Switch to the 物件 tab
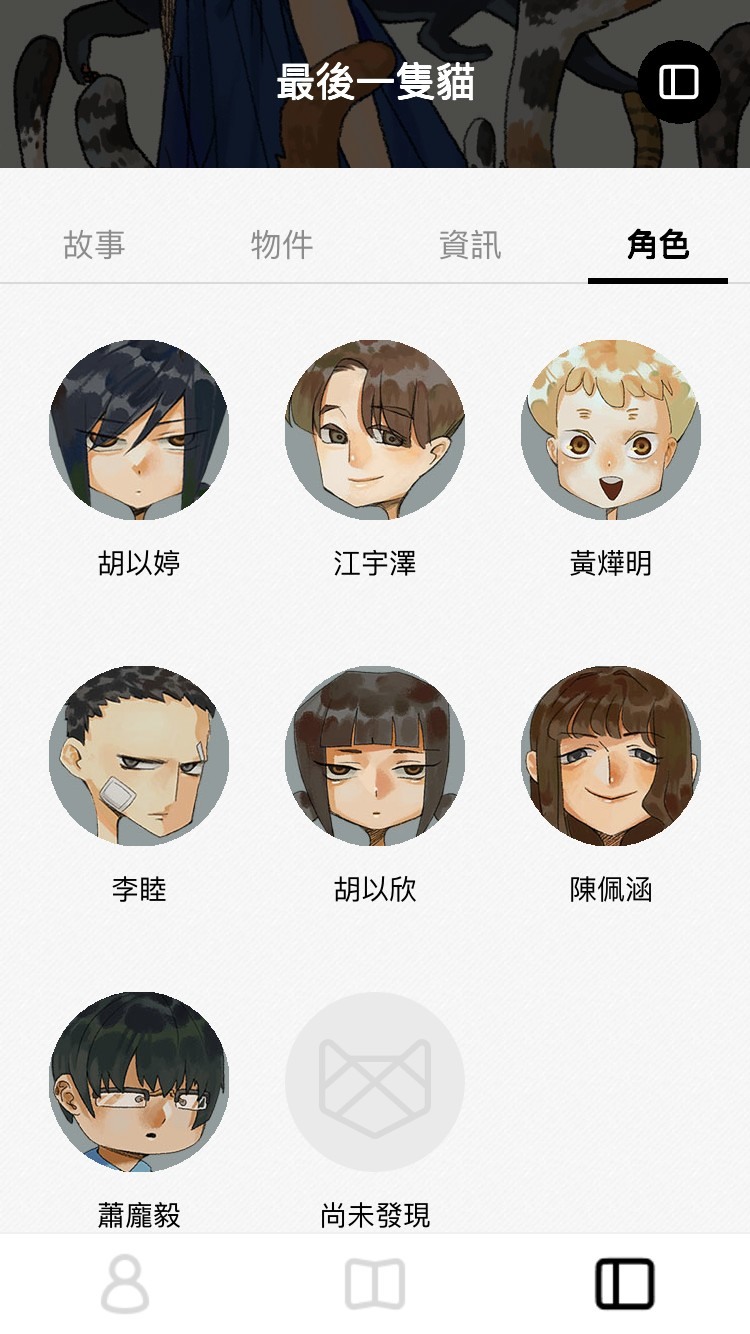Image resolution: width=750 pixels, height=1334 pixels. (x=281, y=245)
